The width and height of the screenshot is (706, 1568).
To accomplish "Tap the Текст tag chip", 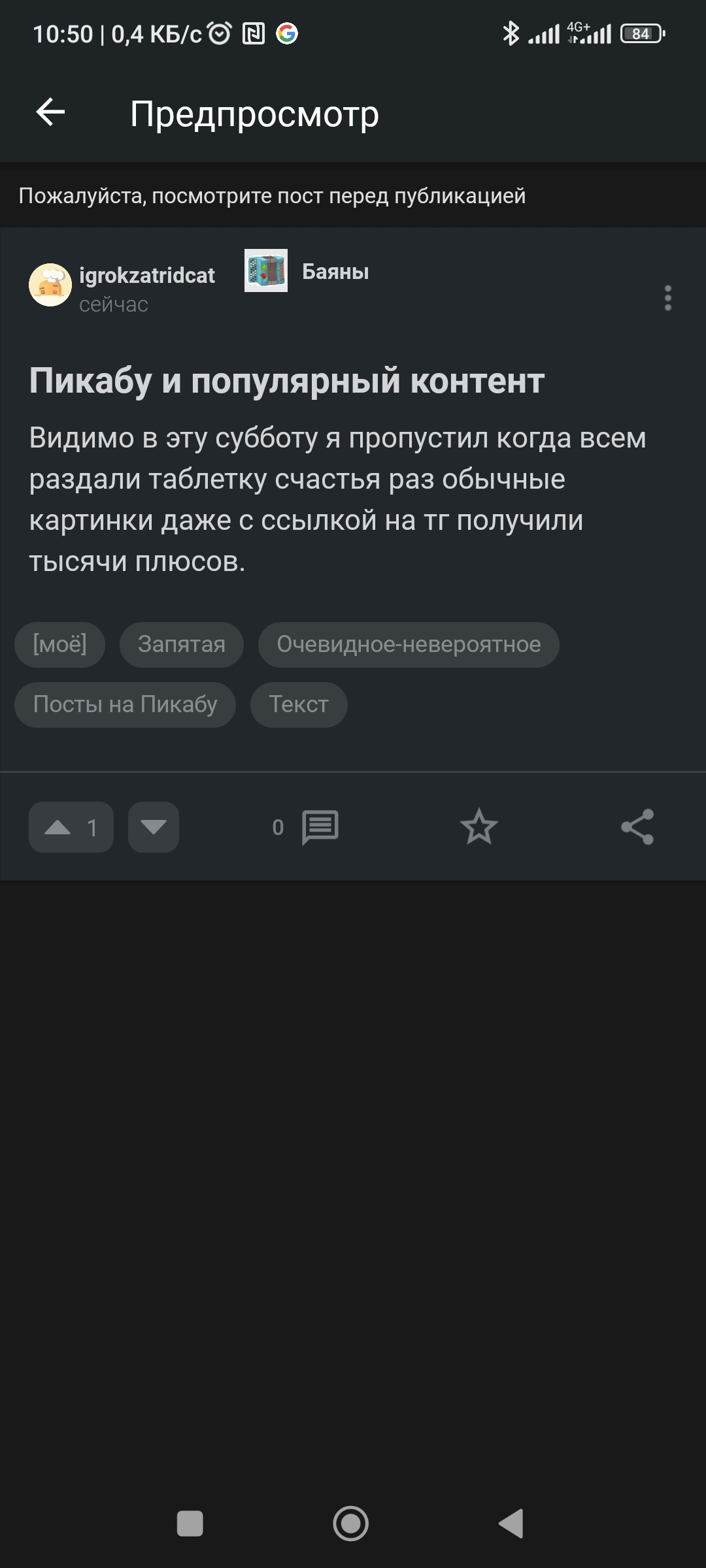I will coord(299,705).
